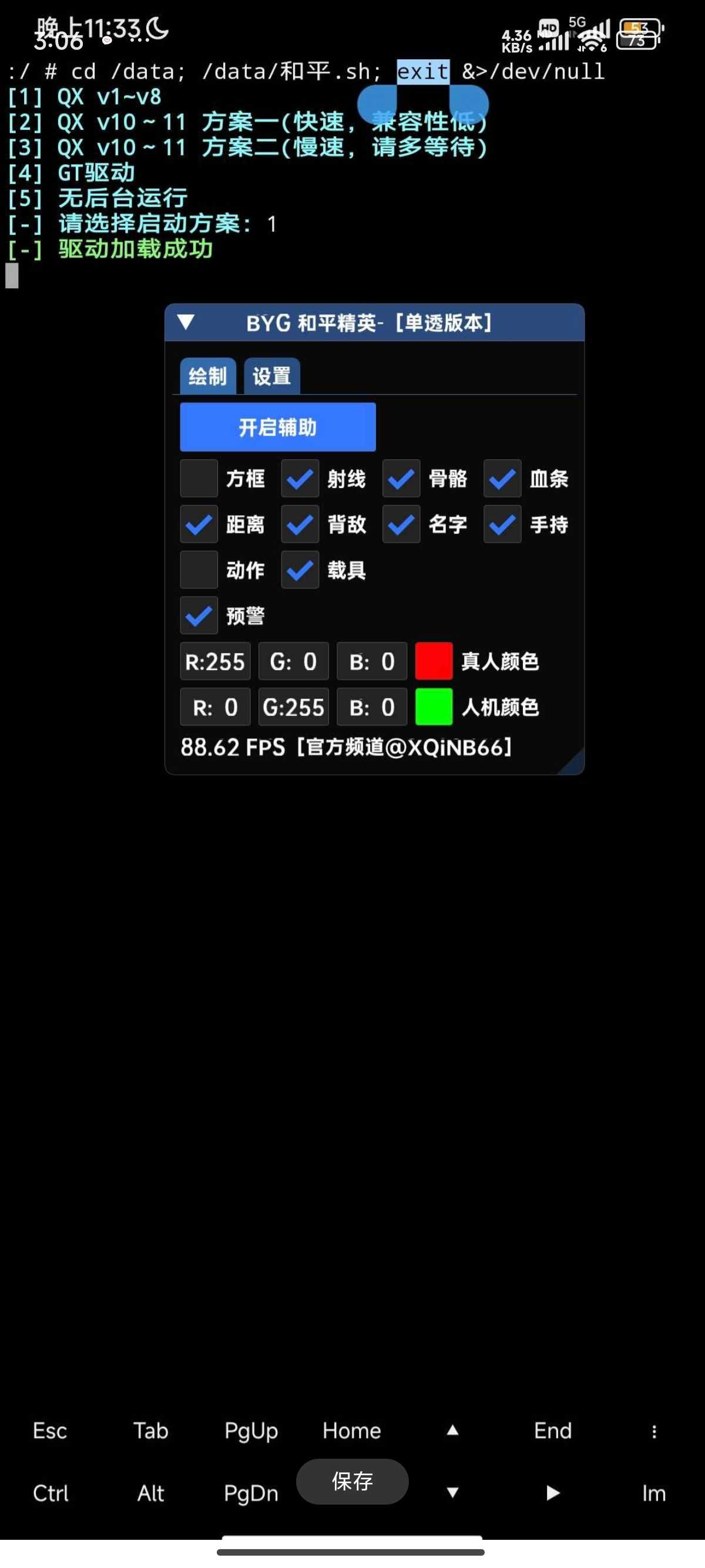Collapse the BYG overlay window triangle
Image resolution: width=705 pixels, height=1568 pixels.
[186, 322]
